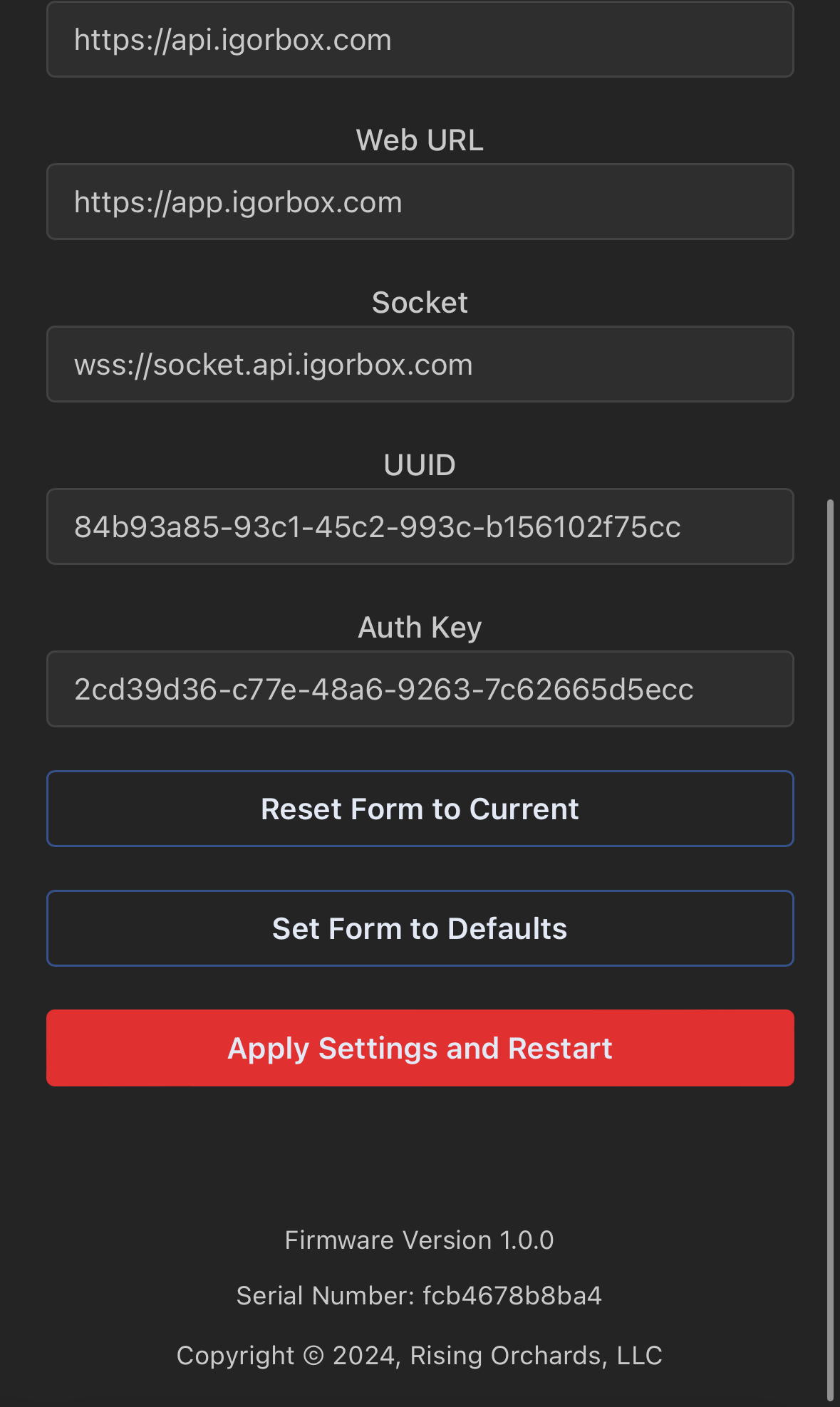Edit the API base URL field

[x=420, y=39]
